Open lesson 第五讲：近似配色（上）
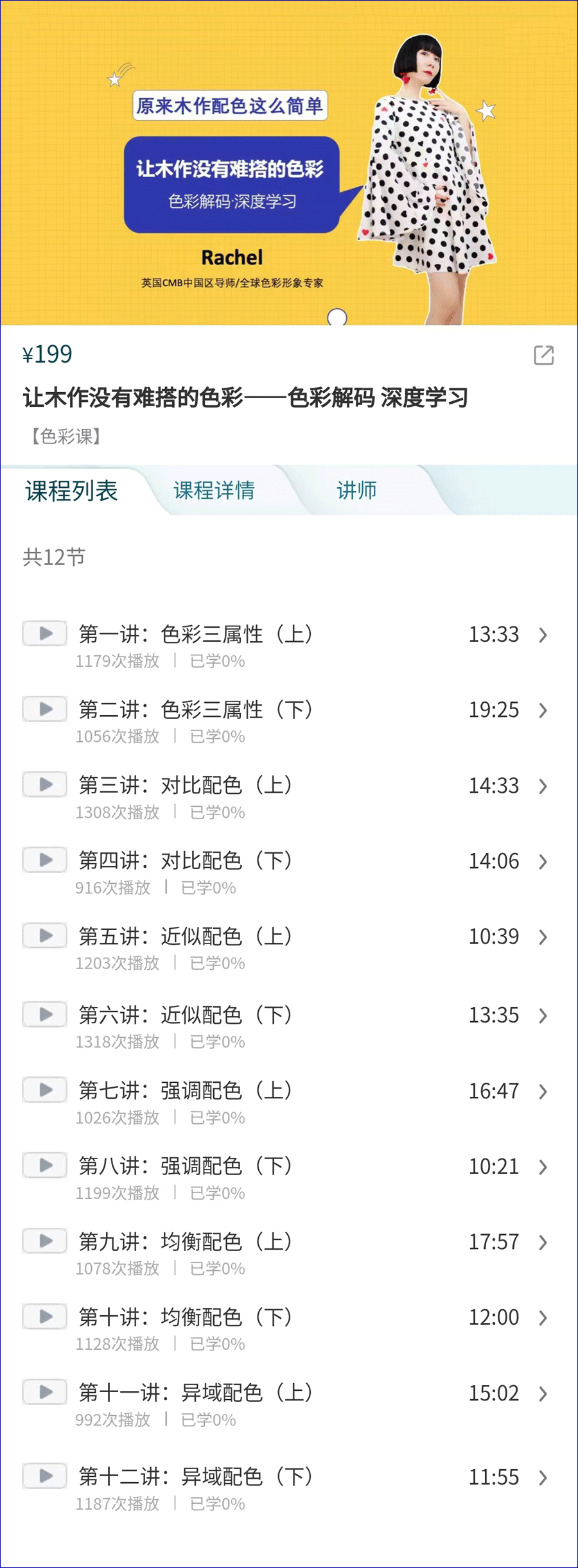The height and width of the screenshot is (1568, 578). click(x=185, y=936)
